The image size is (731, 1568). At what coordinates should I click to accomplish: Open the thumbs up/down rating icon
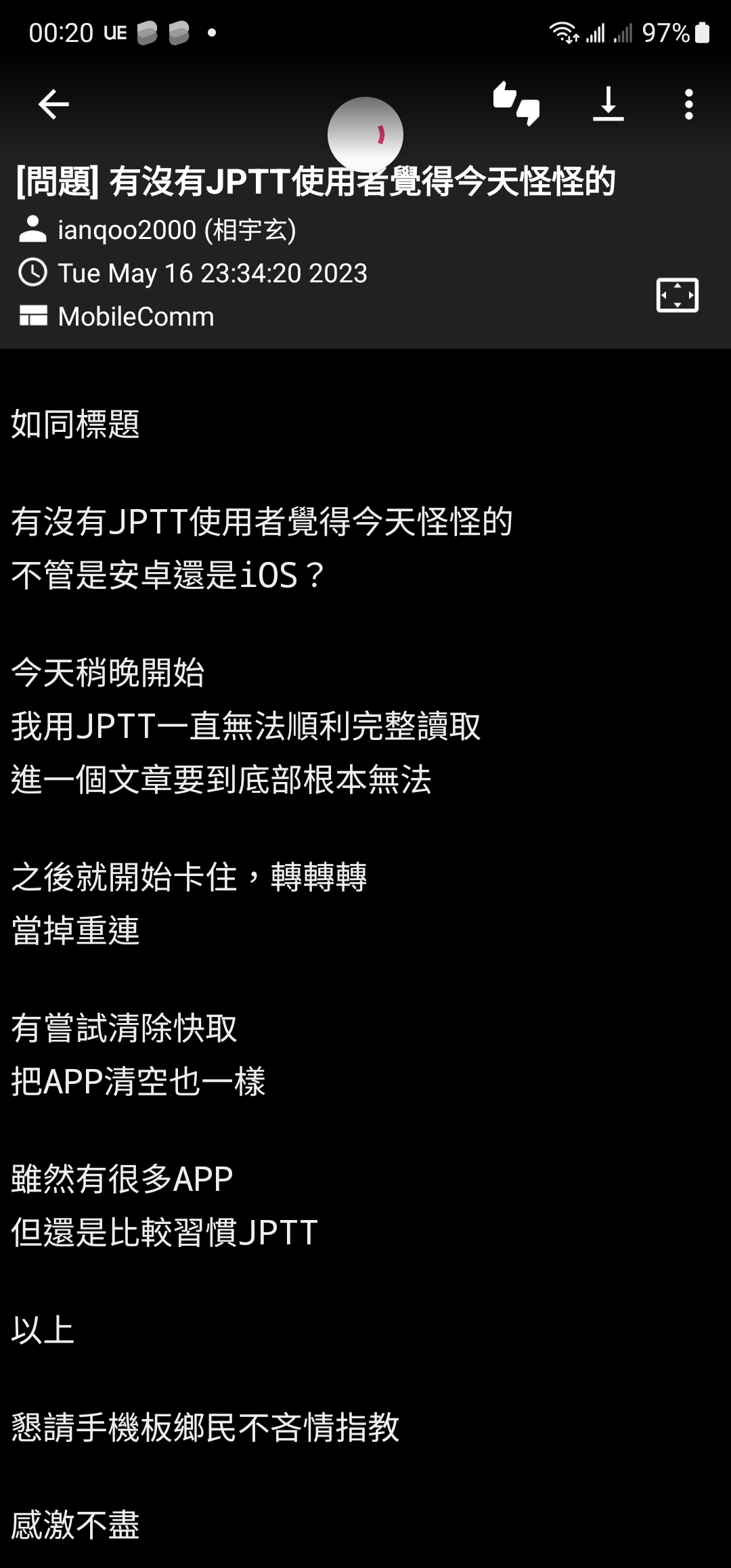point(516,104)
